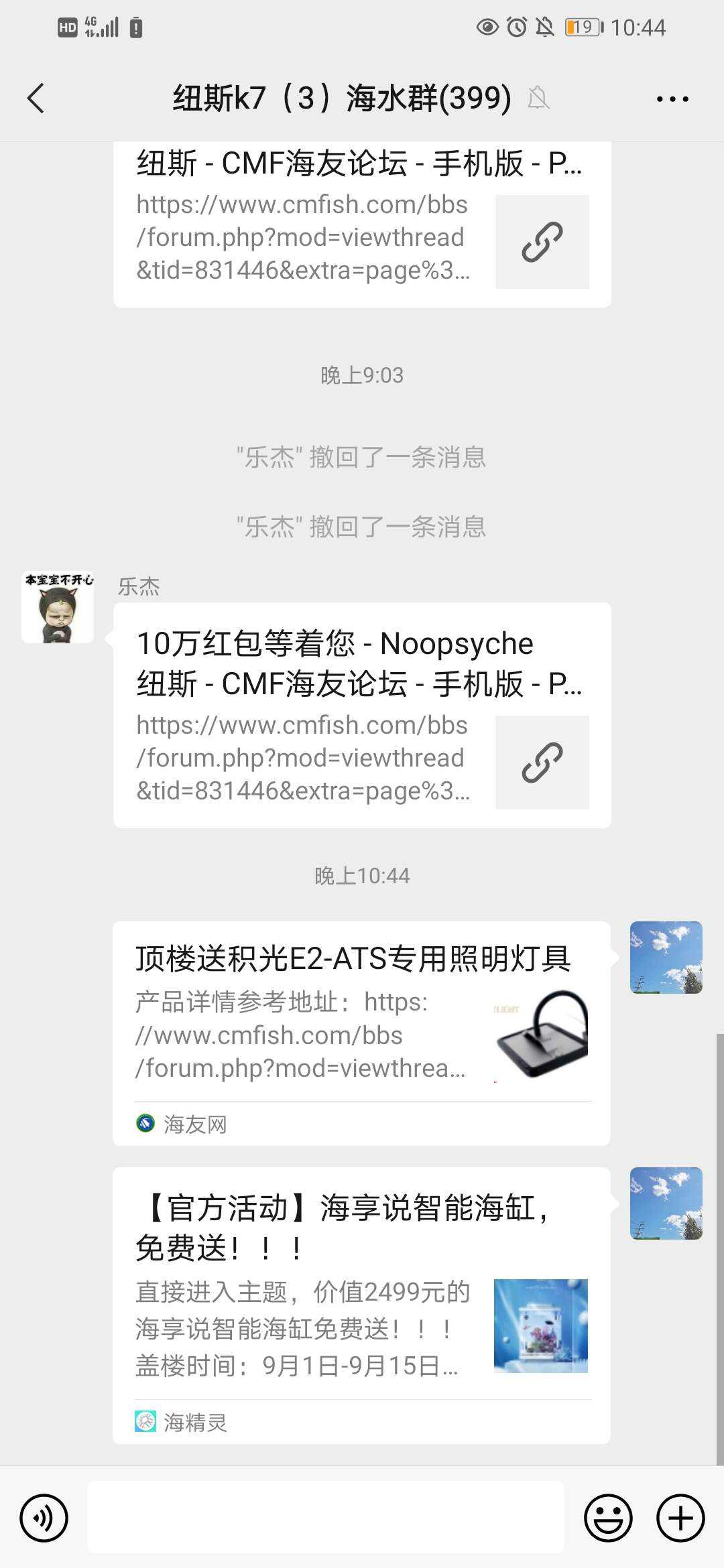Focus the message text field
Viewport: 724px width, 1568px height.
tap(326, 1517)
